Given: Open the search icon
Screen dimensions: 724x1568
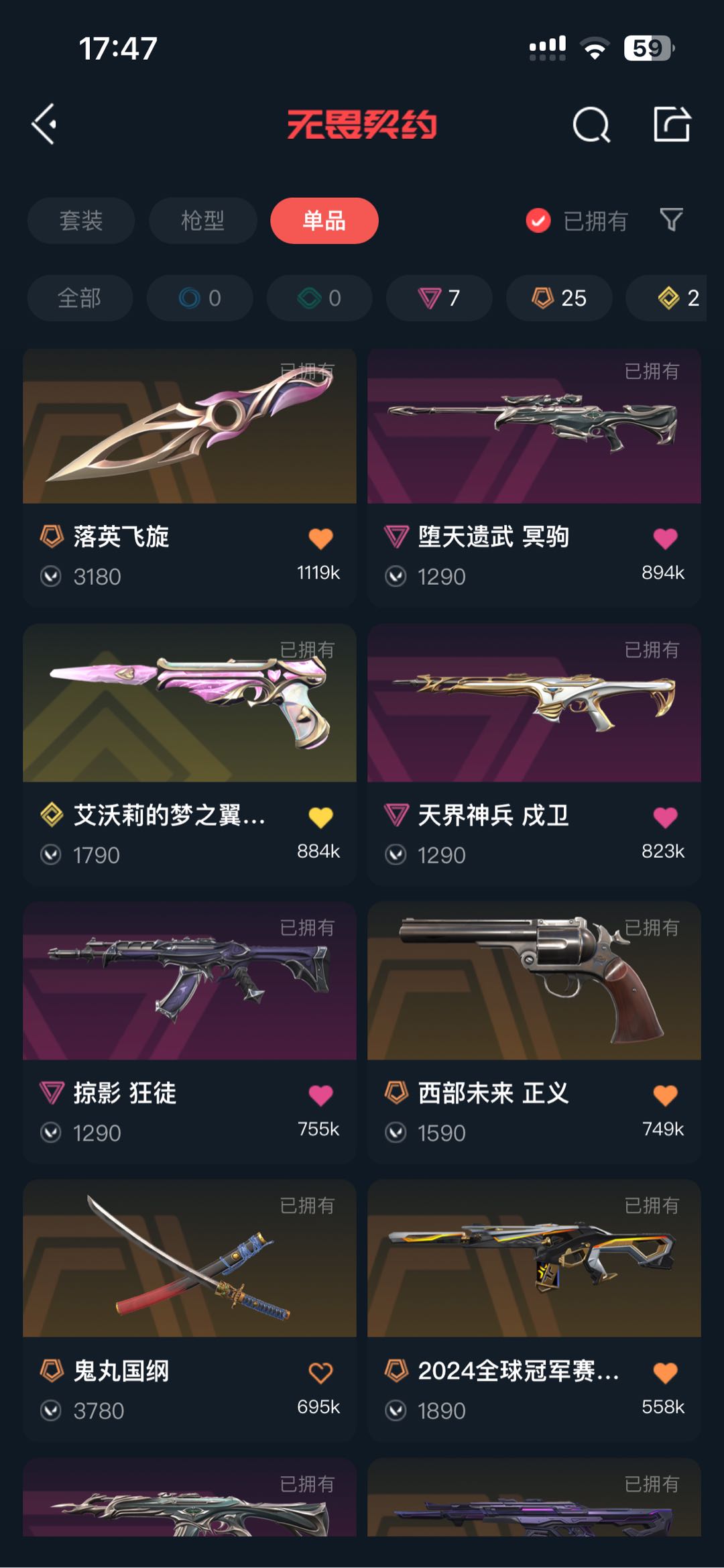Looking at the screenshot, I should (x=591, y=125).
